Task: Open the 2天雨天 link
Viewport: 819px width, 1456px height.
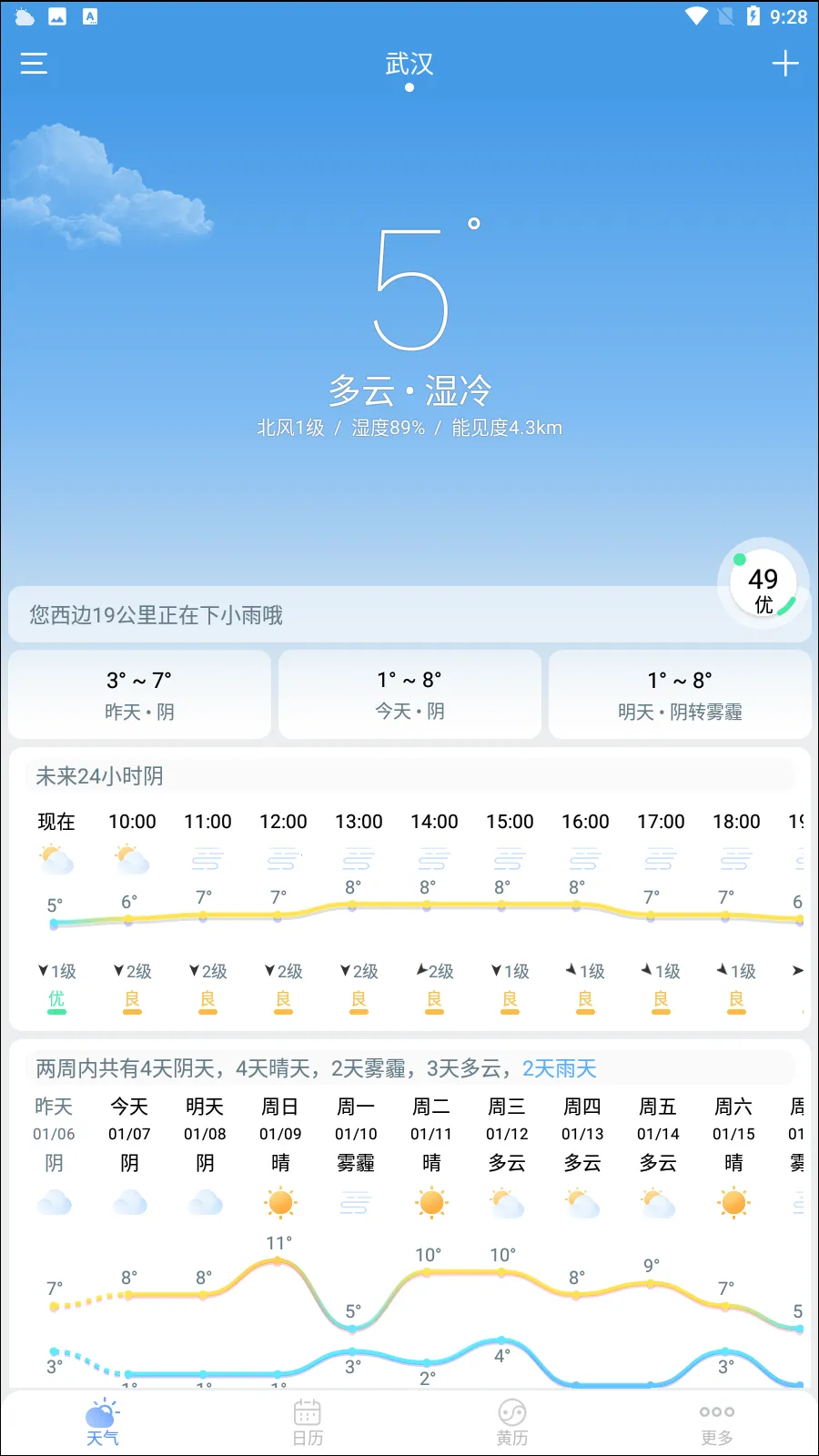Action: (558, 1068)
